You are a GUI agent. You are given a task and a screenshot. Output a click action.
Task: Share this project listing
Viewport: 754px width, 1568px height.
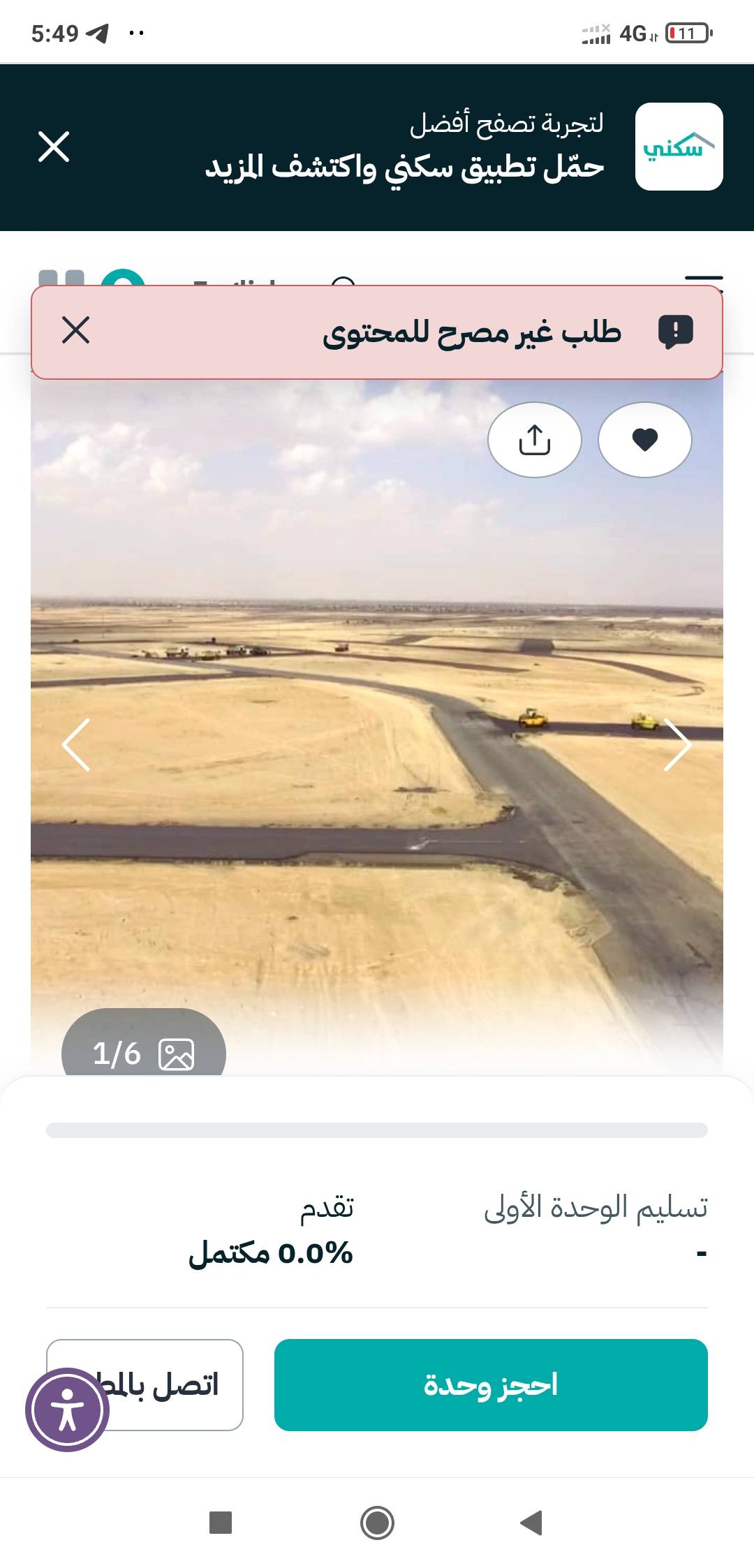pyautogui.click(x=534, y=440)
